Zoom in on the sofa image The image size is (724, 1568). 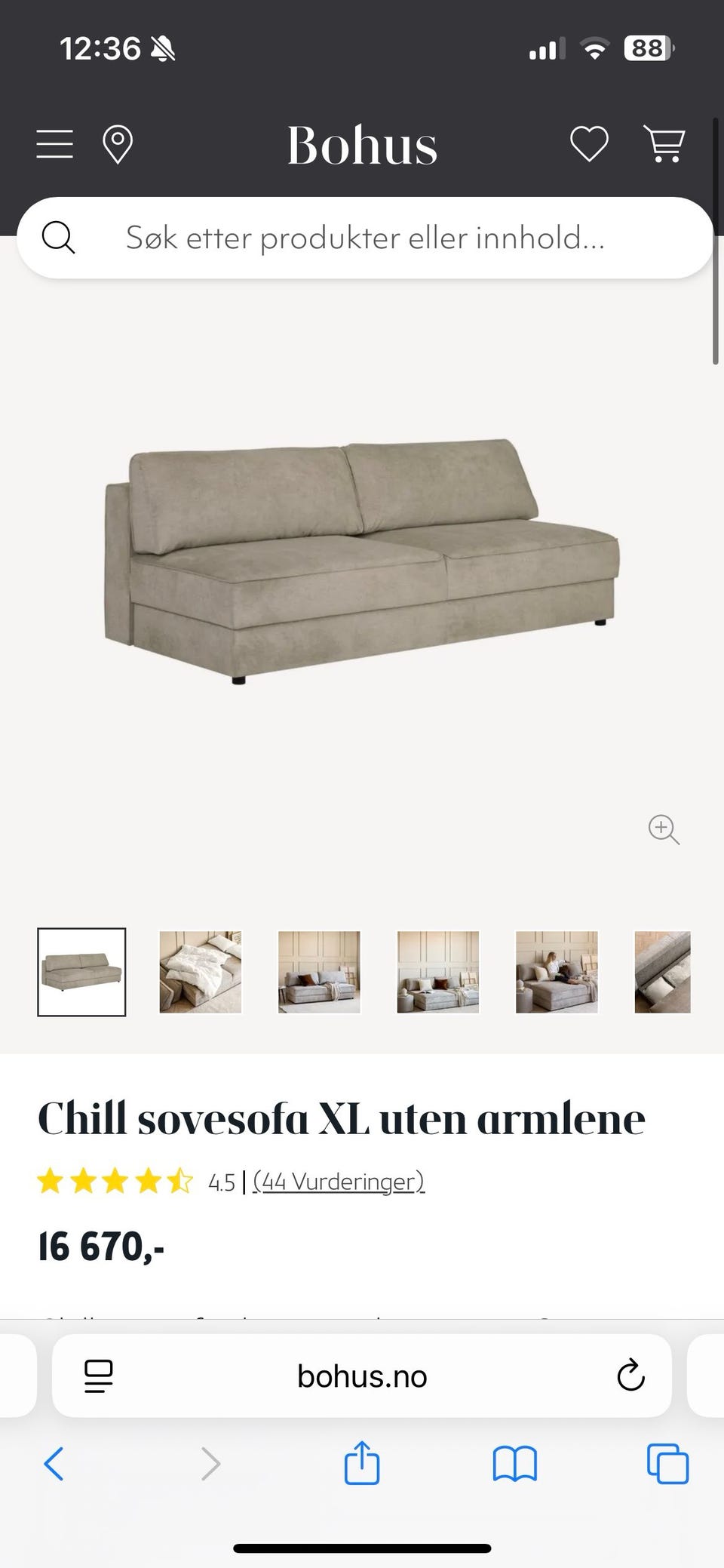pyautogui.click(x=664, y=829)
